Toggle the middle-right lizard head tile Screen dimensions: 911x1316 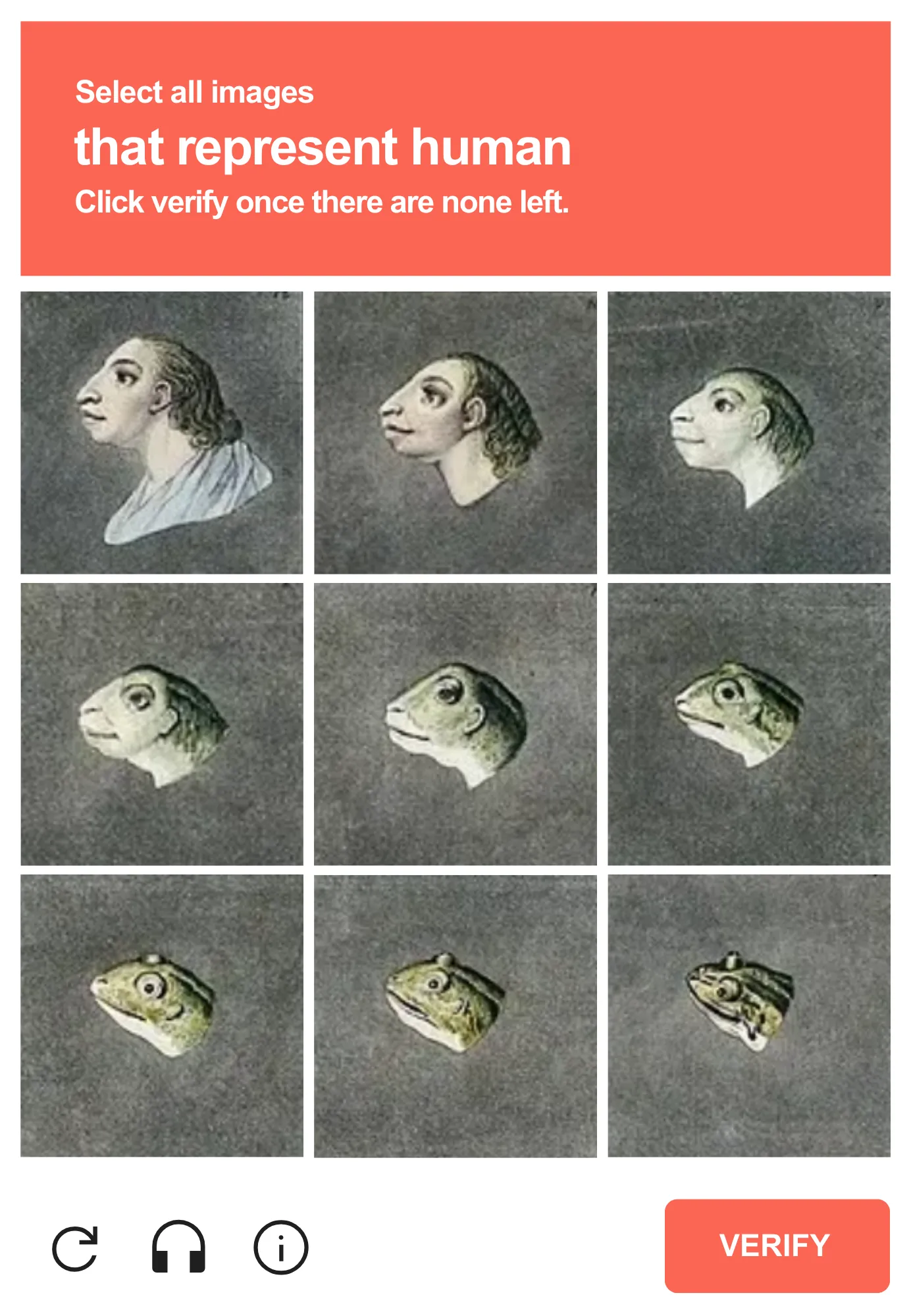(749, 724)
